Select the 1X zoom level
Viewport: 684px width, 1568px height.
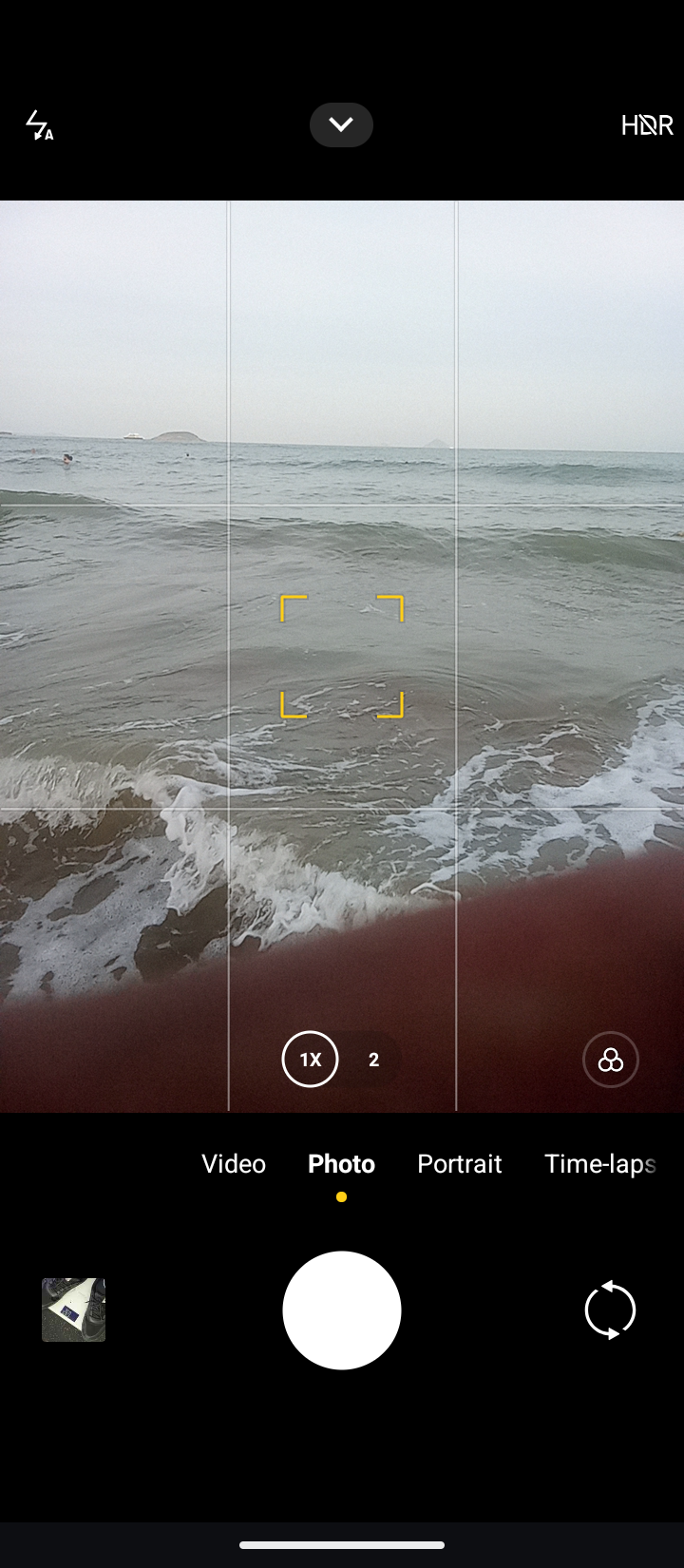(310, 1059)
